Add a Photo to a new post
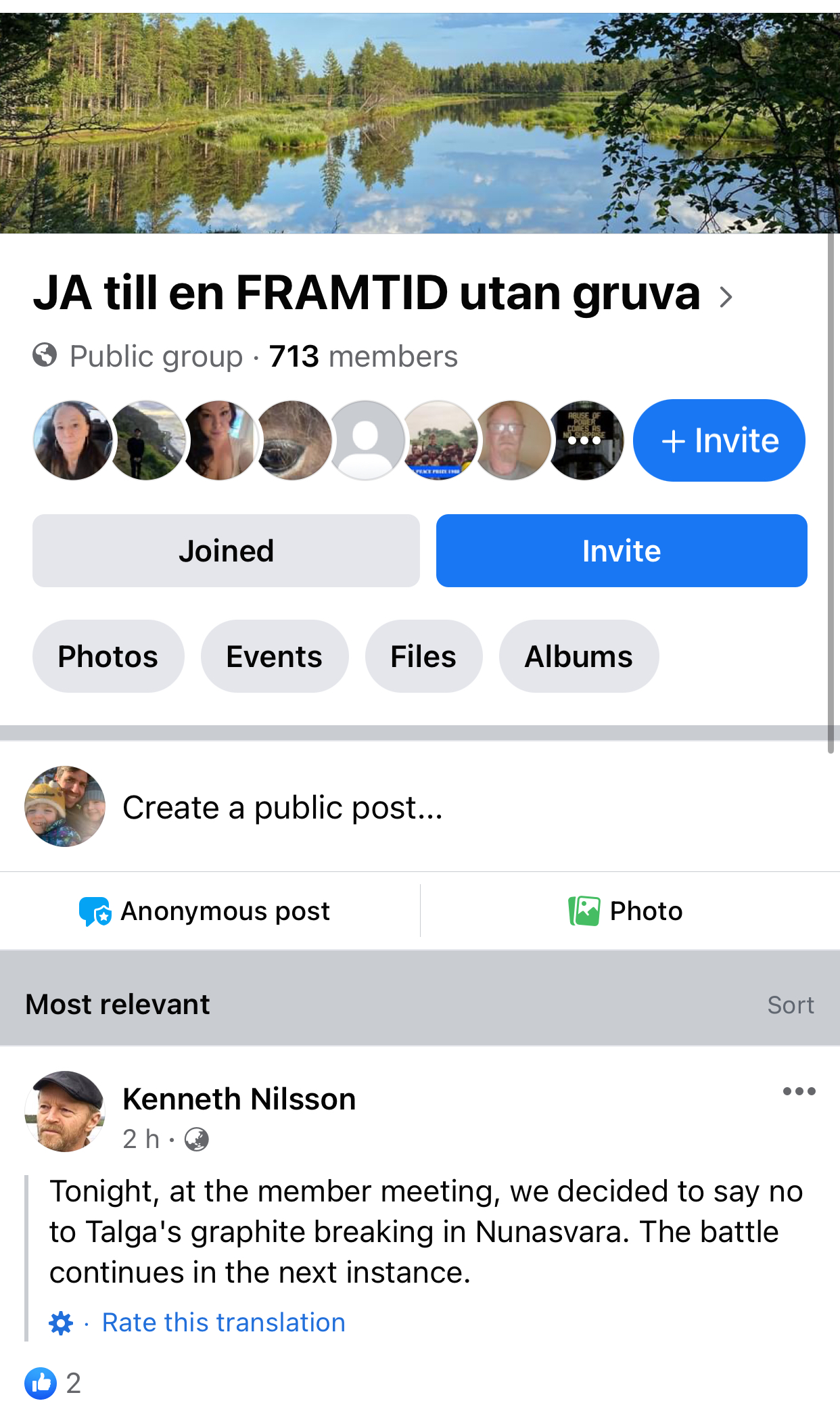The height and width of the screenshot is (1420, 840). pyautogui.click(x=626, y=911)
